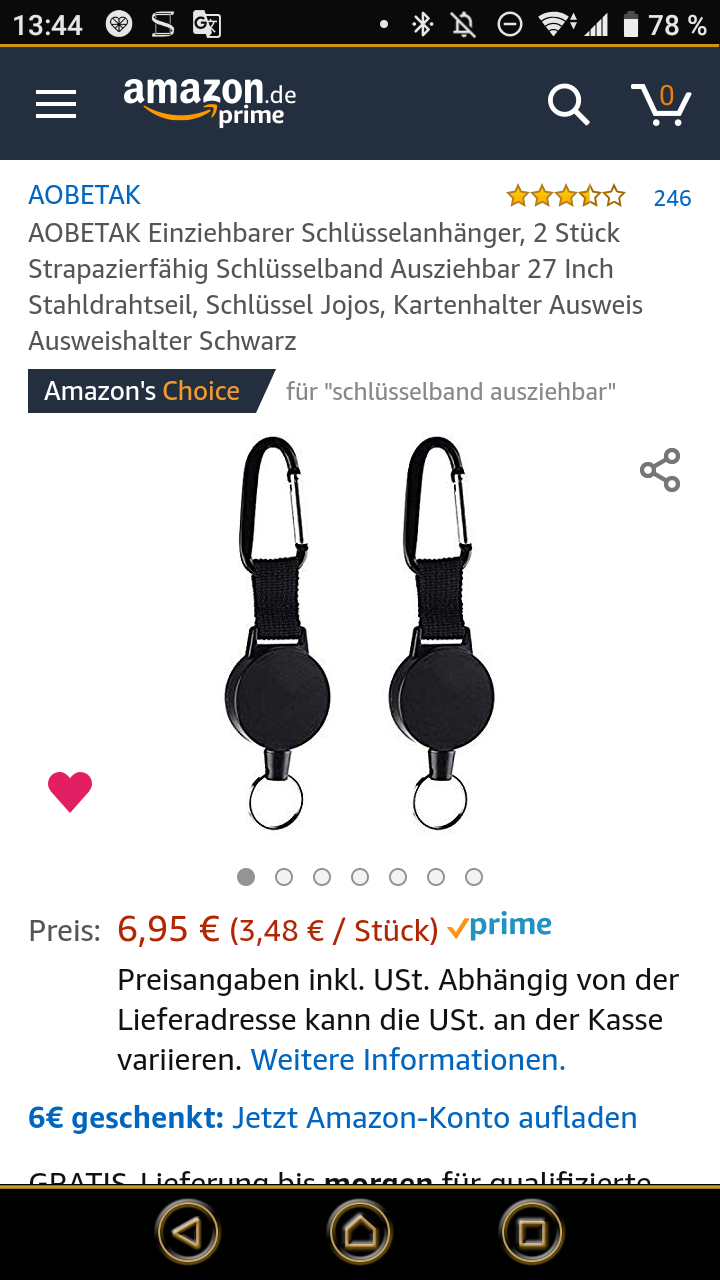Screen dimensions: 720x1280
Task: Open the product search
Action: (x=568, y=104)
